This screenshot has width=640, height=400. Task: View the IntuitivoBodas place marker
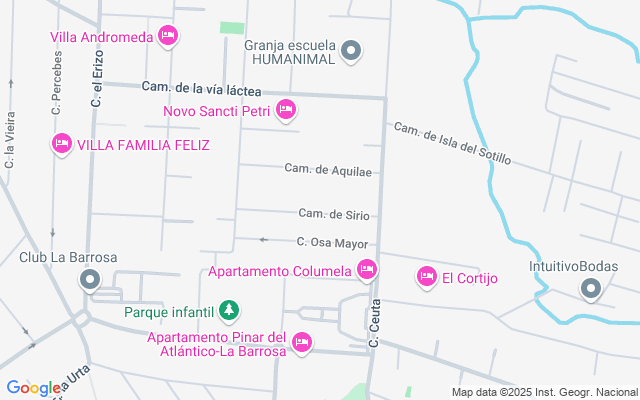click(x=590, y=290)
